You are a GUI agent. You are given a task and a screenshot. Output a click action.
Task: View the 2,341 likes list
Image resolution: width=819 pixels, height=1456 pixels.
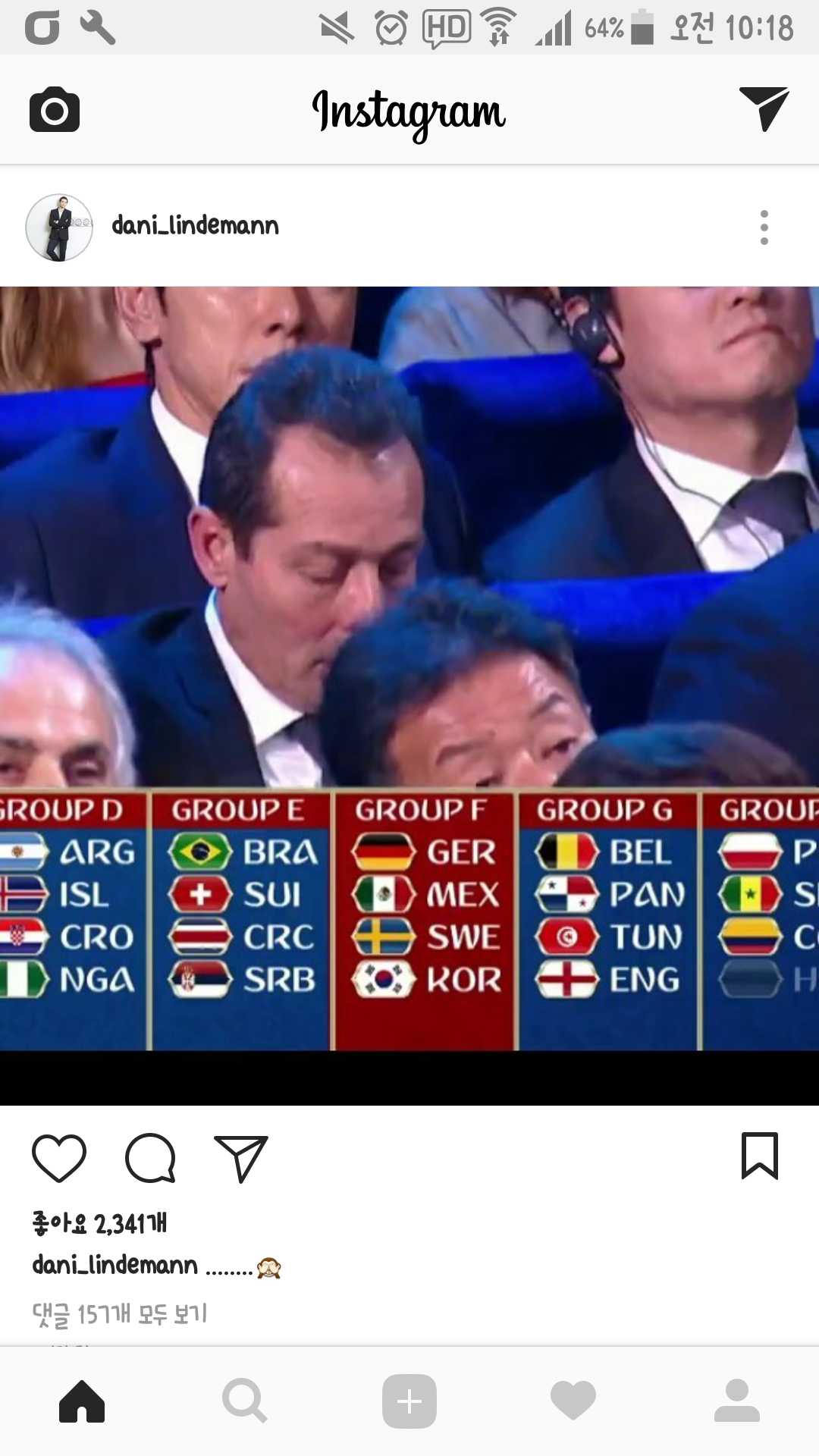(99, 1223)
